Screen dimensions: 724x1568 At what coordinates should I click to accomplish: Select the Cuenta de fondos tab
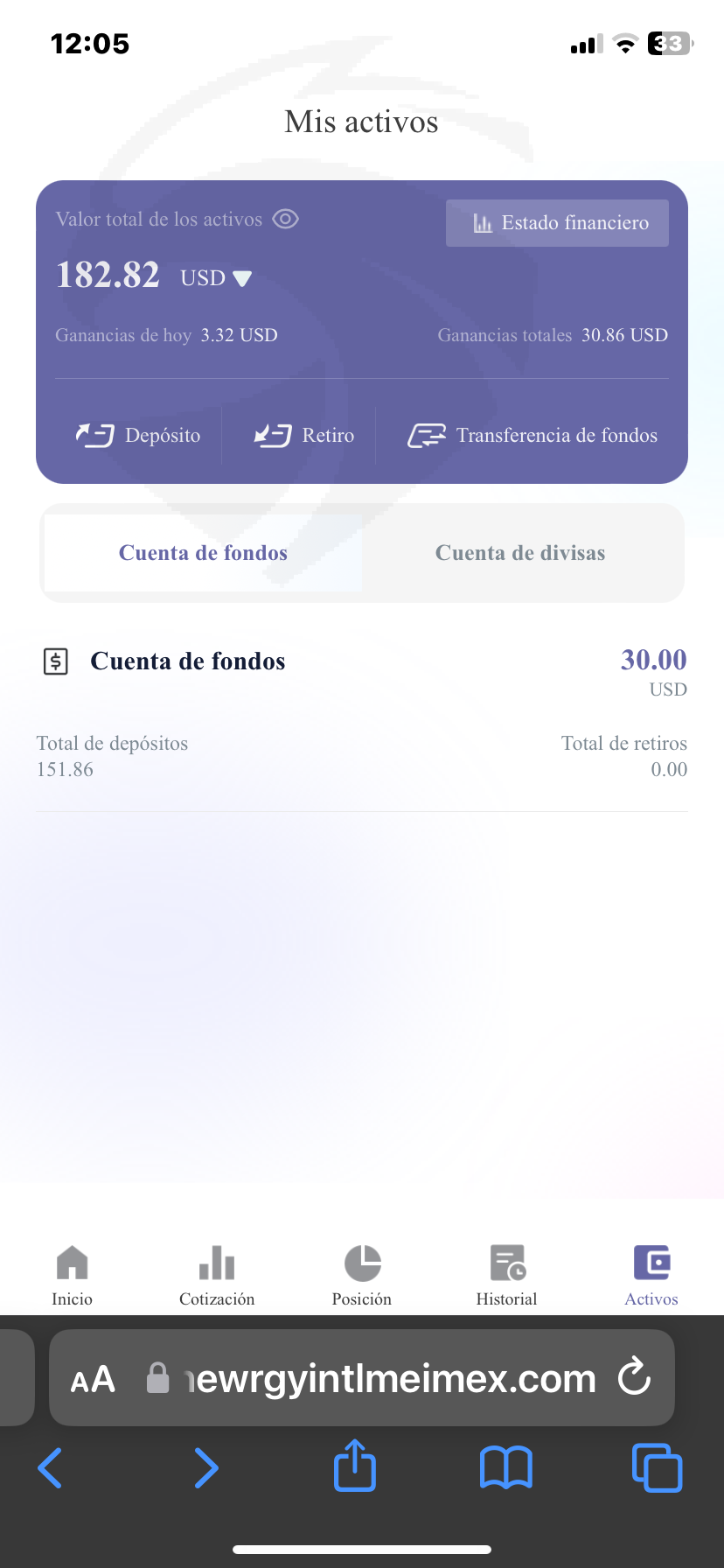coord(203,553)
